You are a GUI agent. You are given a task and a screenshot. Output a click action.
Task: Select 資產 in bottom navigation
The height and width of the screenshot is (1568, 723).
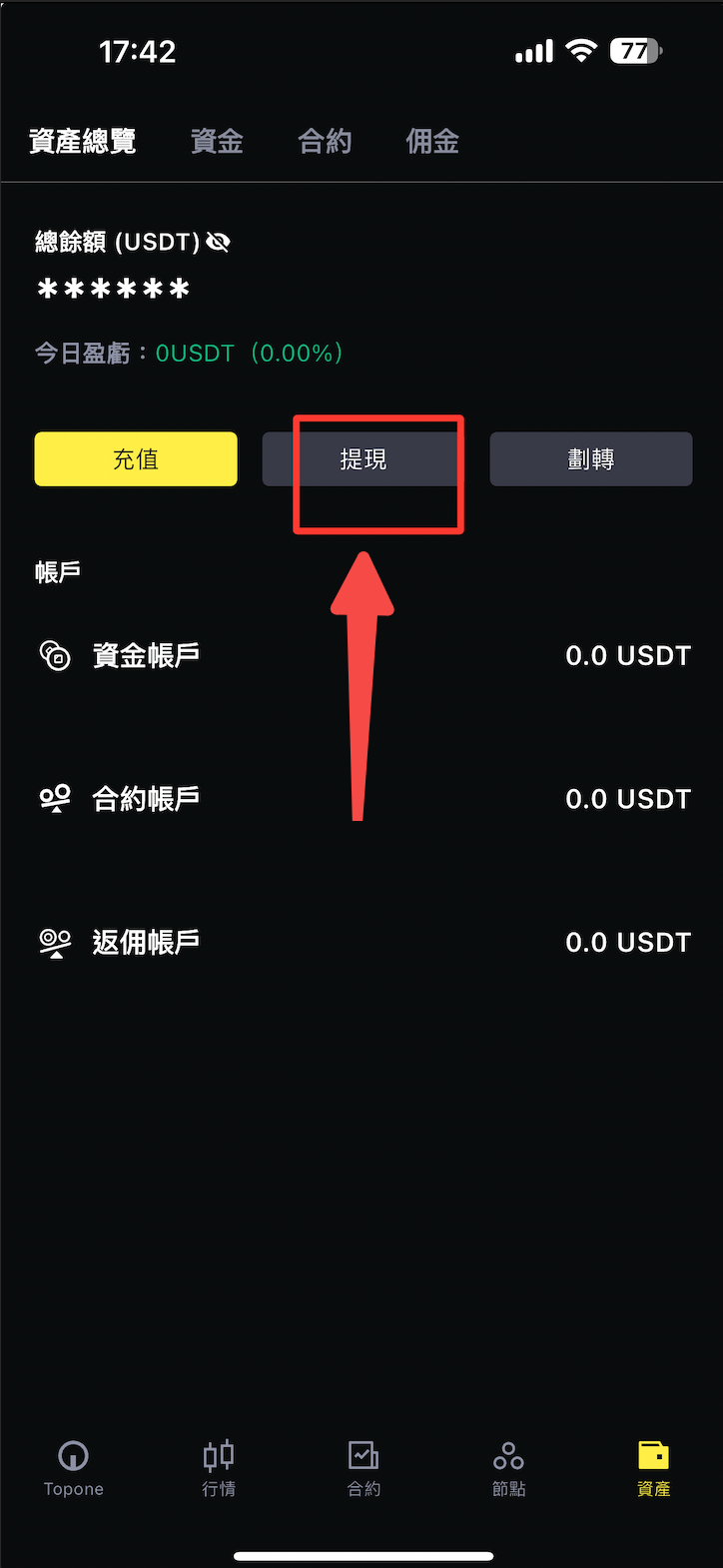653,1468
